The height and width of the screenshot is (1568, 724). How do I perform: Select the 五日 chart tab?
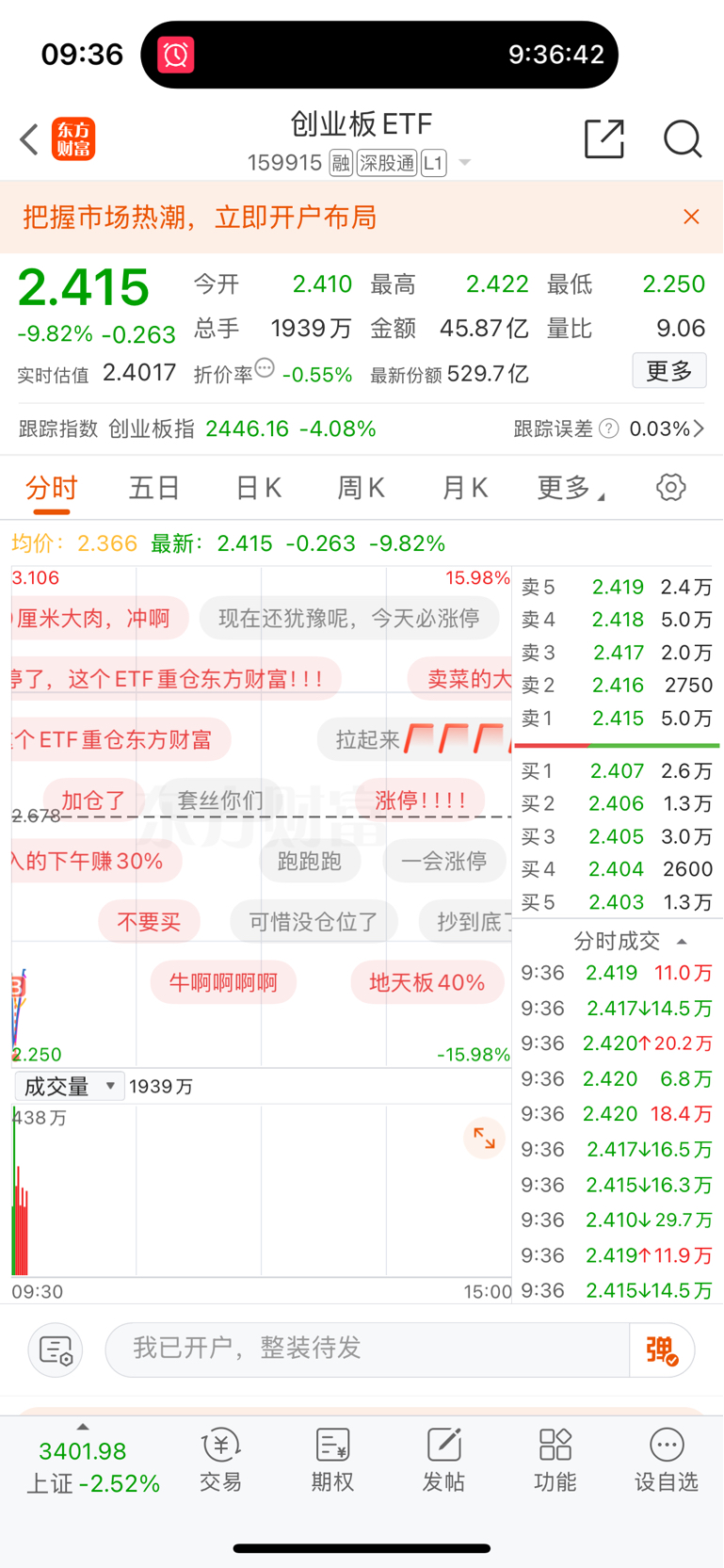click(153, 487)
